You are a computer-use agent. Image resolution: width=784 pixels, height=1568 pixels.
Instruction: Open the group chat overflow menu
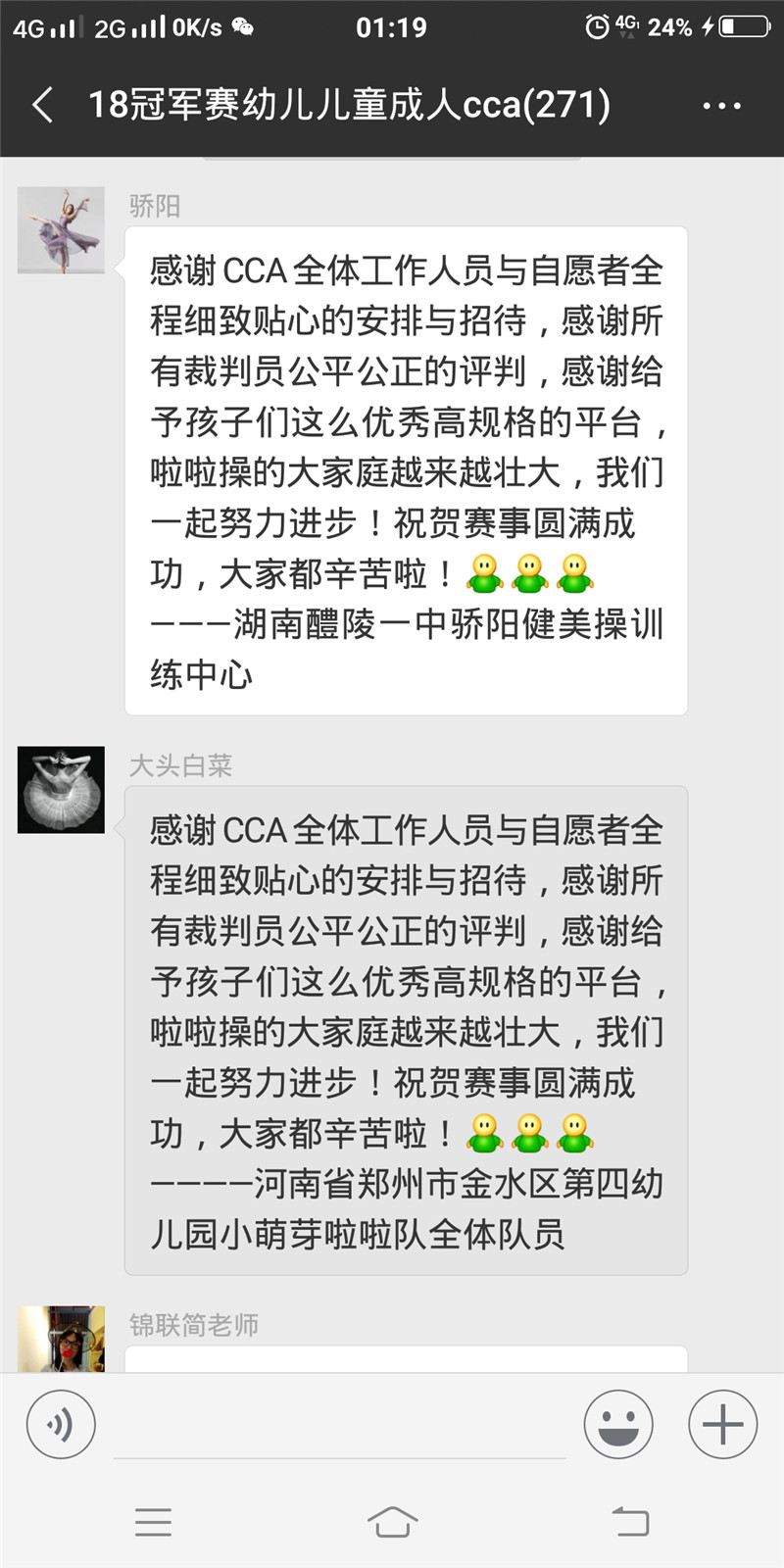coord(721,106)
